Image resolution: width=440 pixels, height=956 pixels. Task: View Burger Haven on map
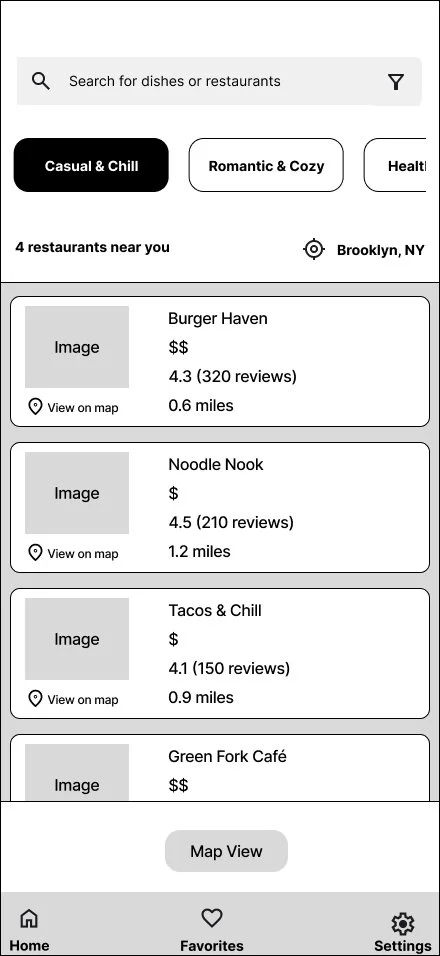click(73, 407)
